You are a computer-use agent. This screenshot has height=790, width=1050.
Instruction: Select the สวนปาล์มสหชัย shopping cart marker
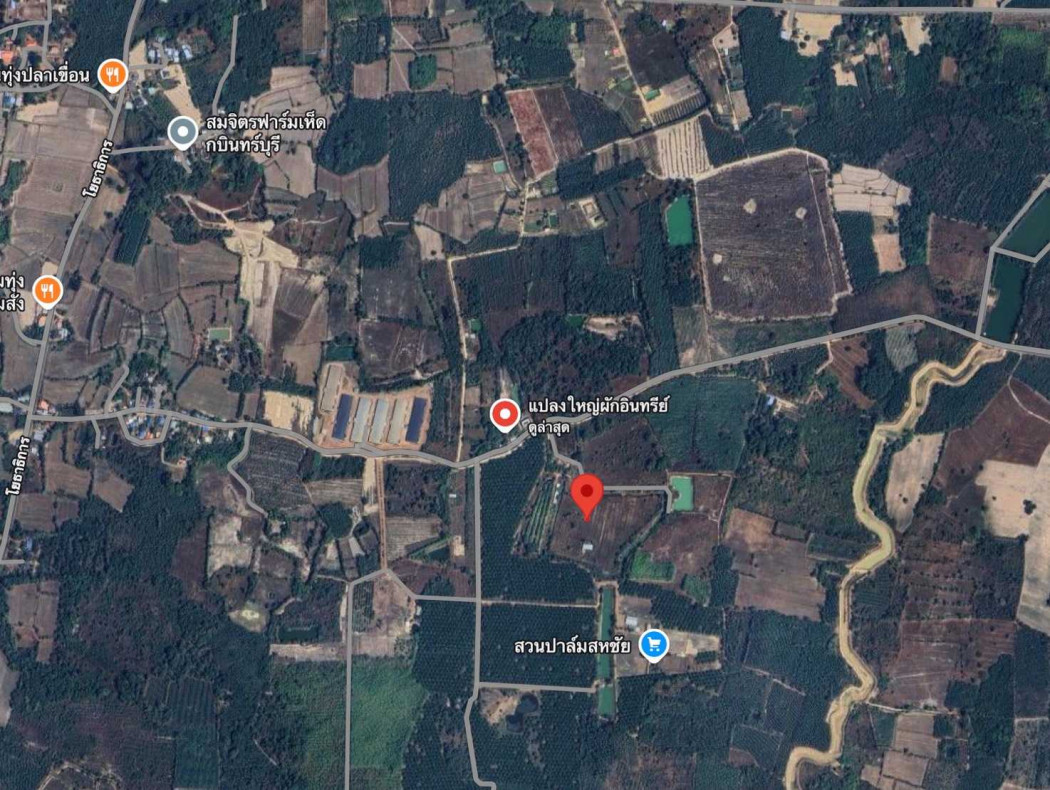(654, 645)
